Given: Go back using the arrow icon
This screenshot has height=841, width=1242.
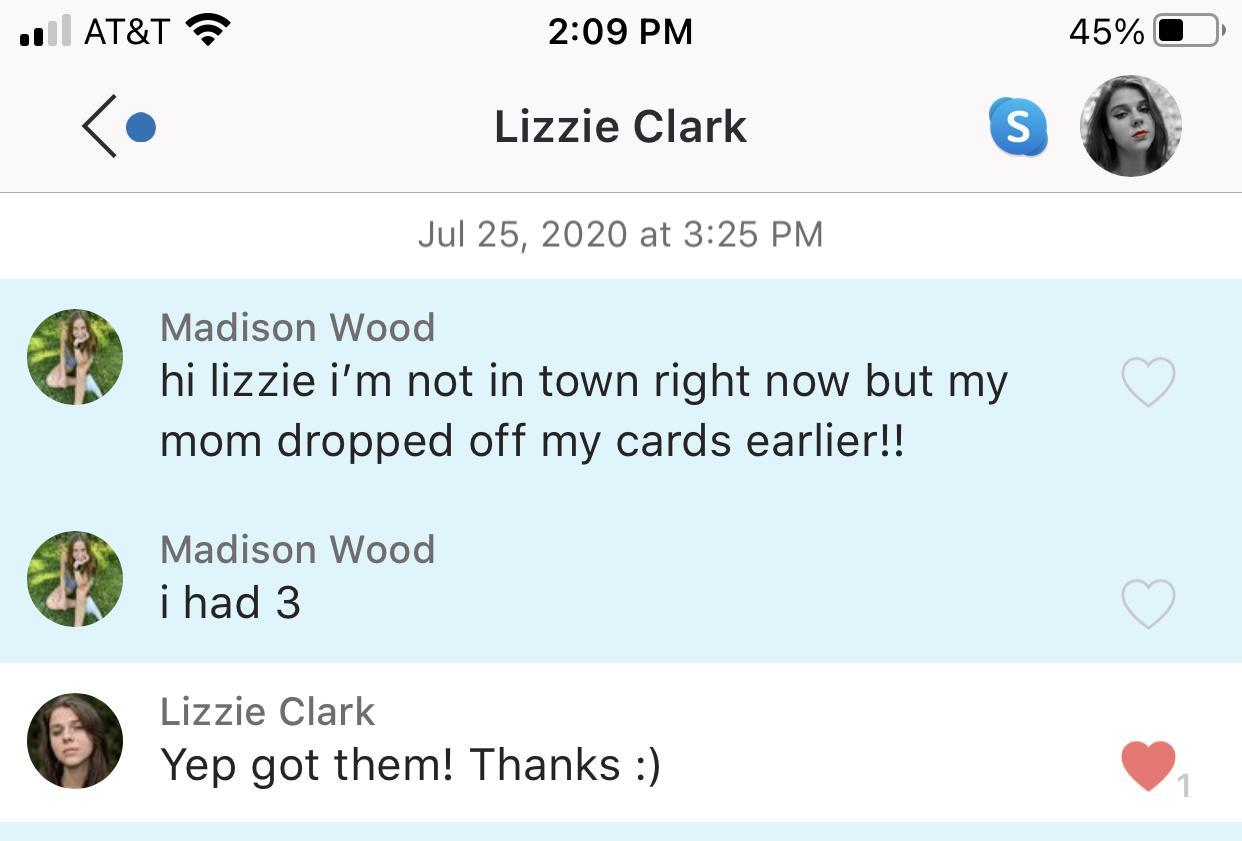Looking at the screenshot, I should tap(101, 127).
